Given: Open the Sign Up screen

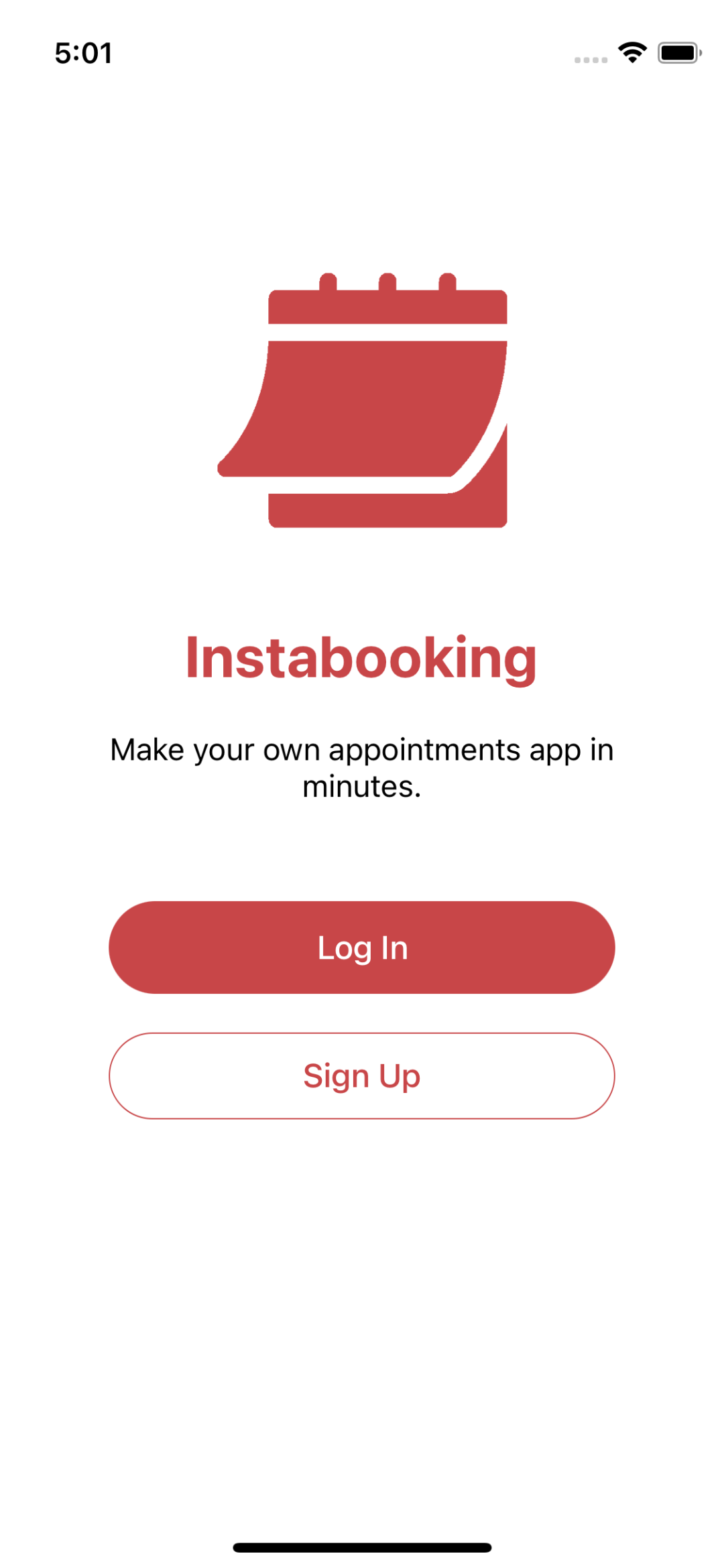Looking at the screenshot, I should pos(362,1075).
